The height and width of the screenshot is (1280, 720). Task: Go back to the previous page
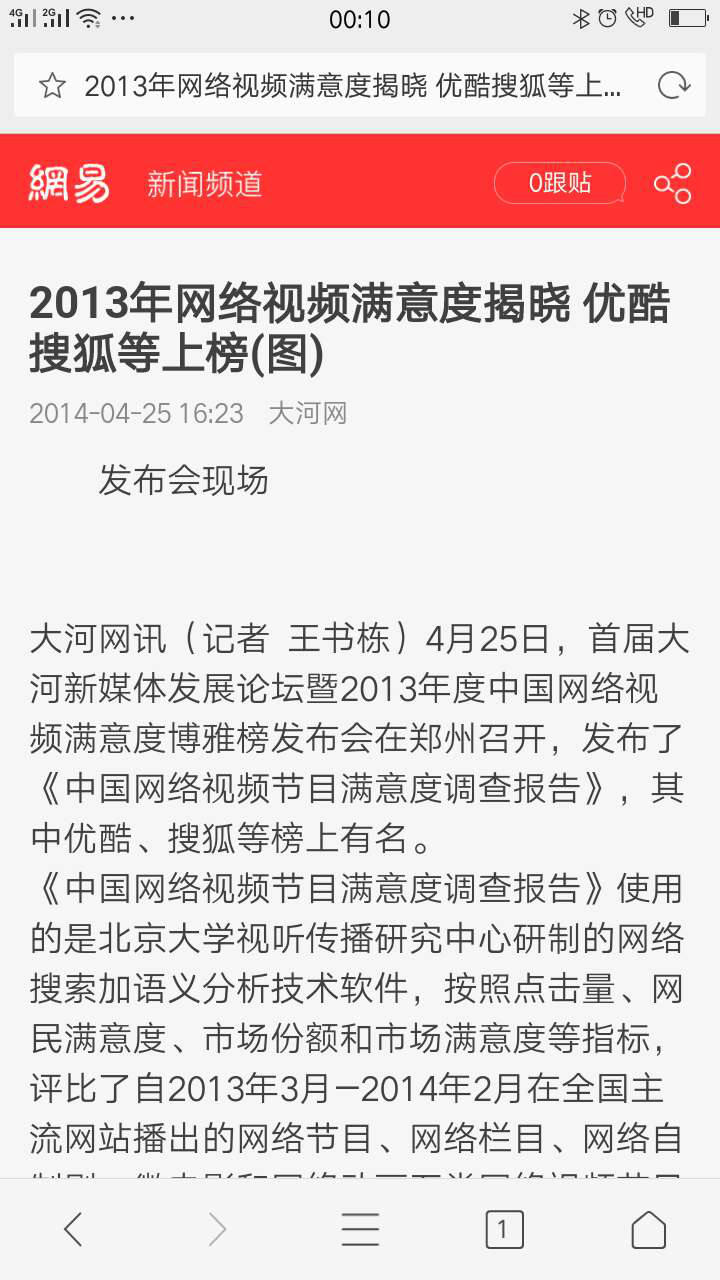point(73,1229)
